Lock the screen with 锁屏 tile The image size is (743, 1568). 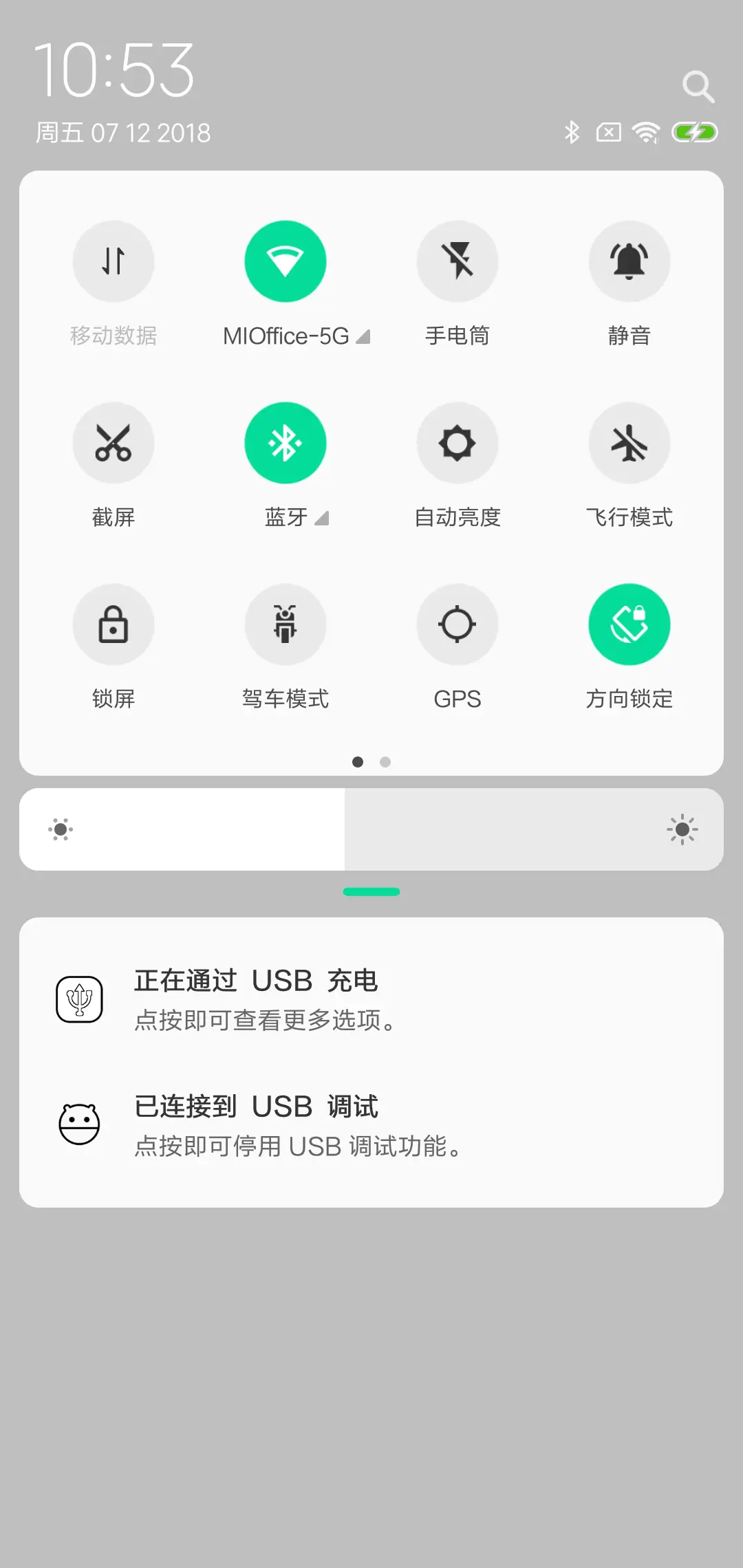[x=114, y=624]
